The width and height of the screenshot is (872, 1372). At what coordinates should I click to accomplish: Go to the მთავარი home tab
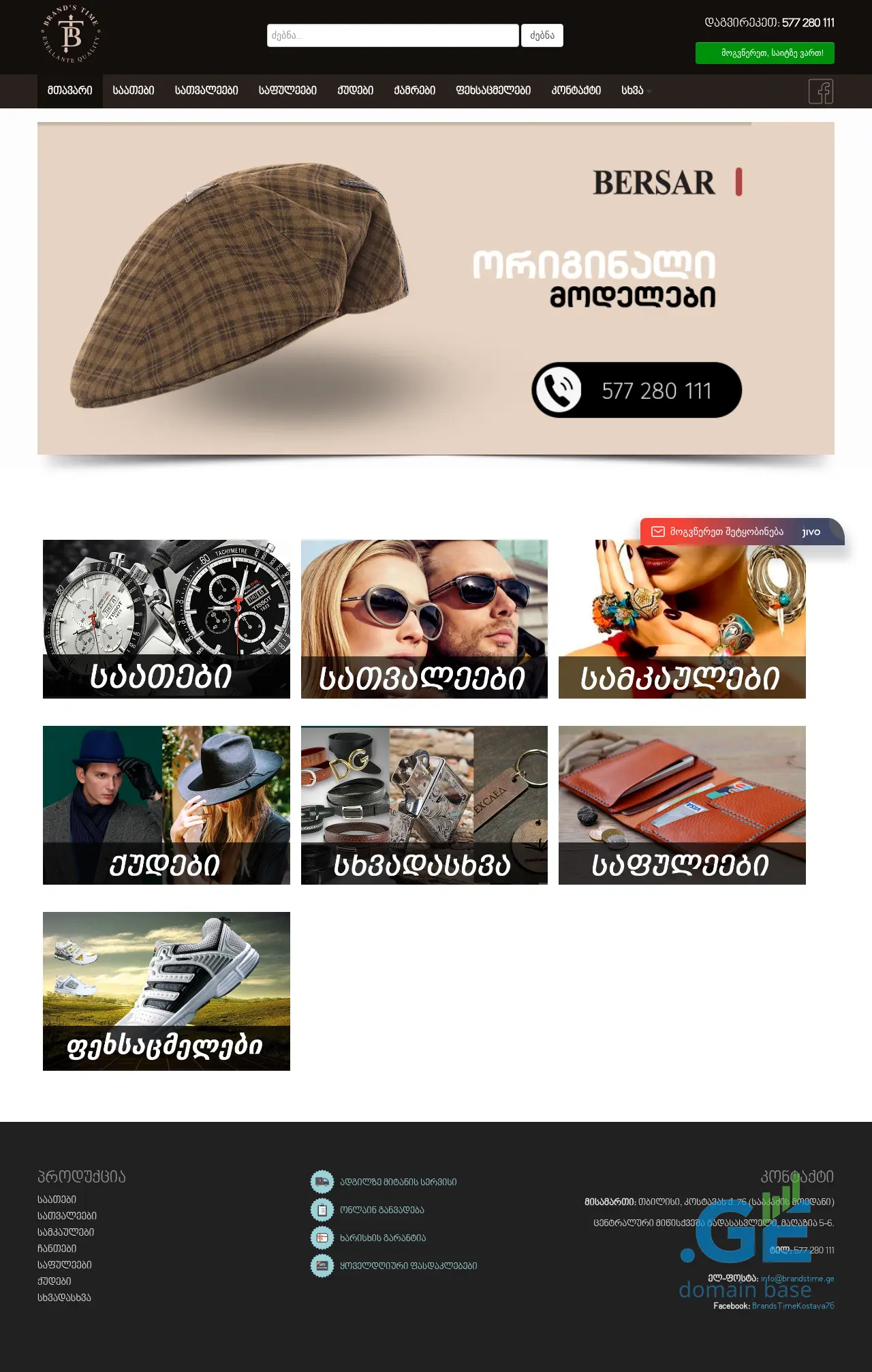69,91
